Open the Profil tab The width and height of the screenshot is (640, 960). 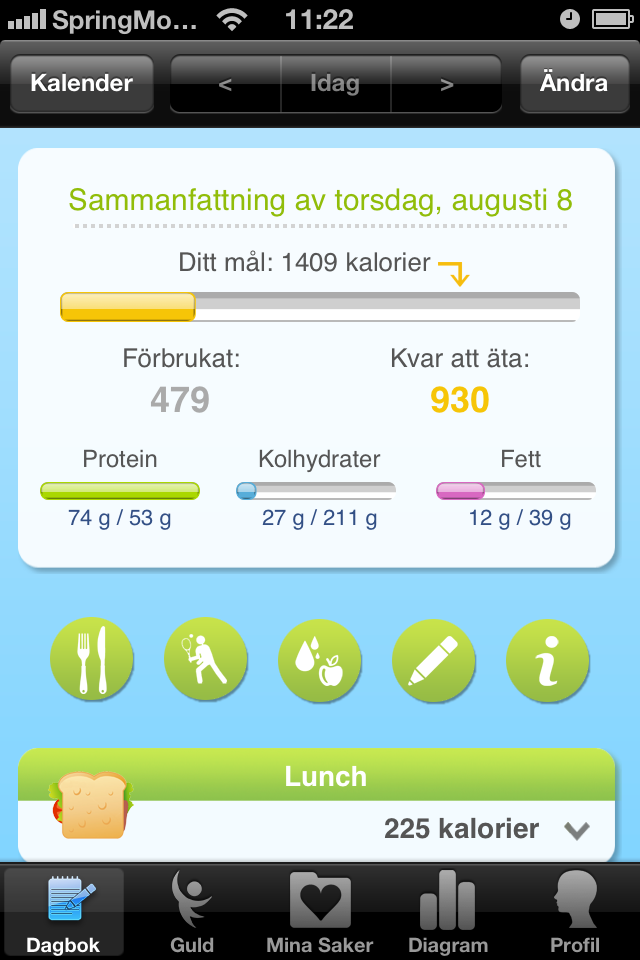pyautogui.click(x=575, y=912)
